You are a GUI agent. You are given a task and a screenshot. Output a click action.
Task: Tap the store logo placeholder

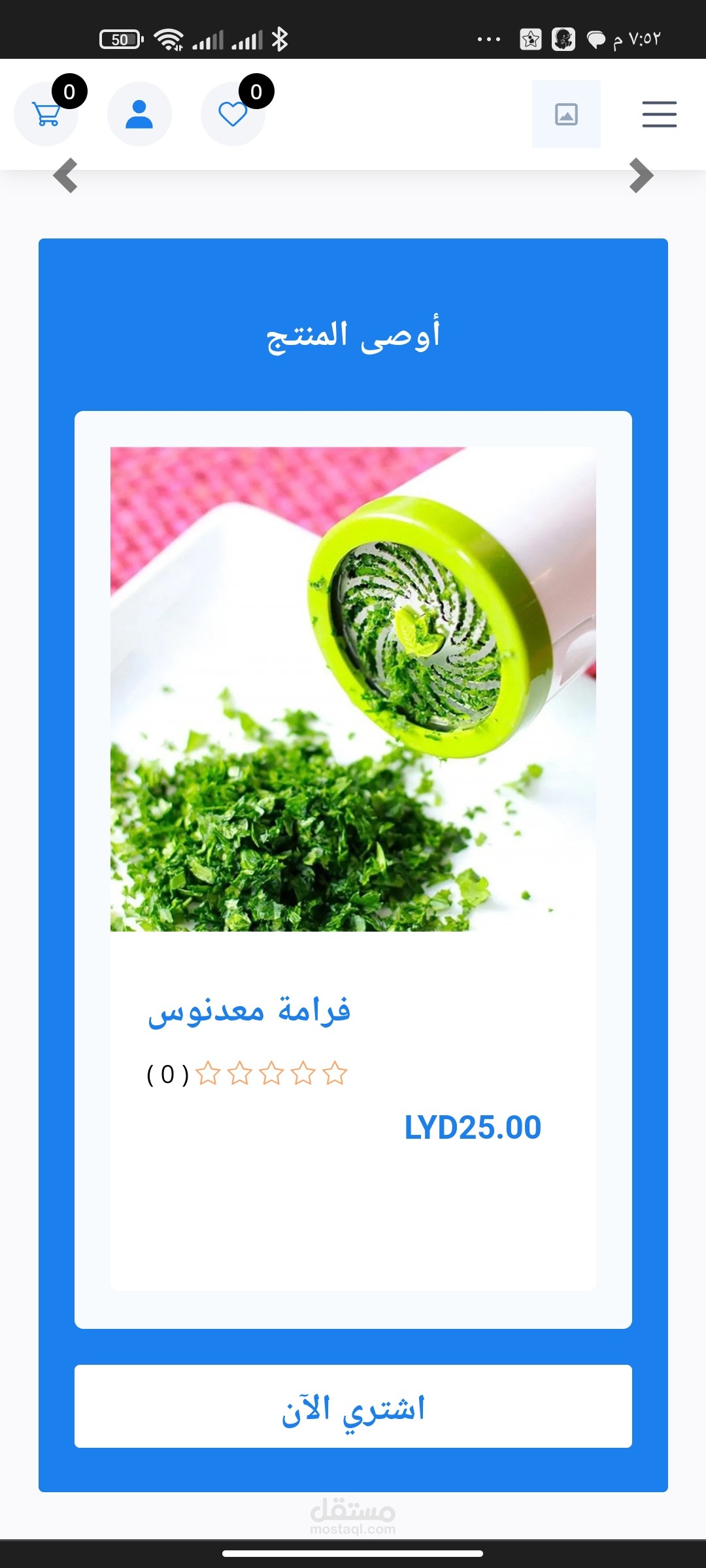566,114
